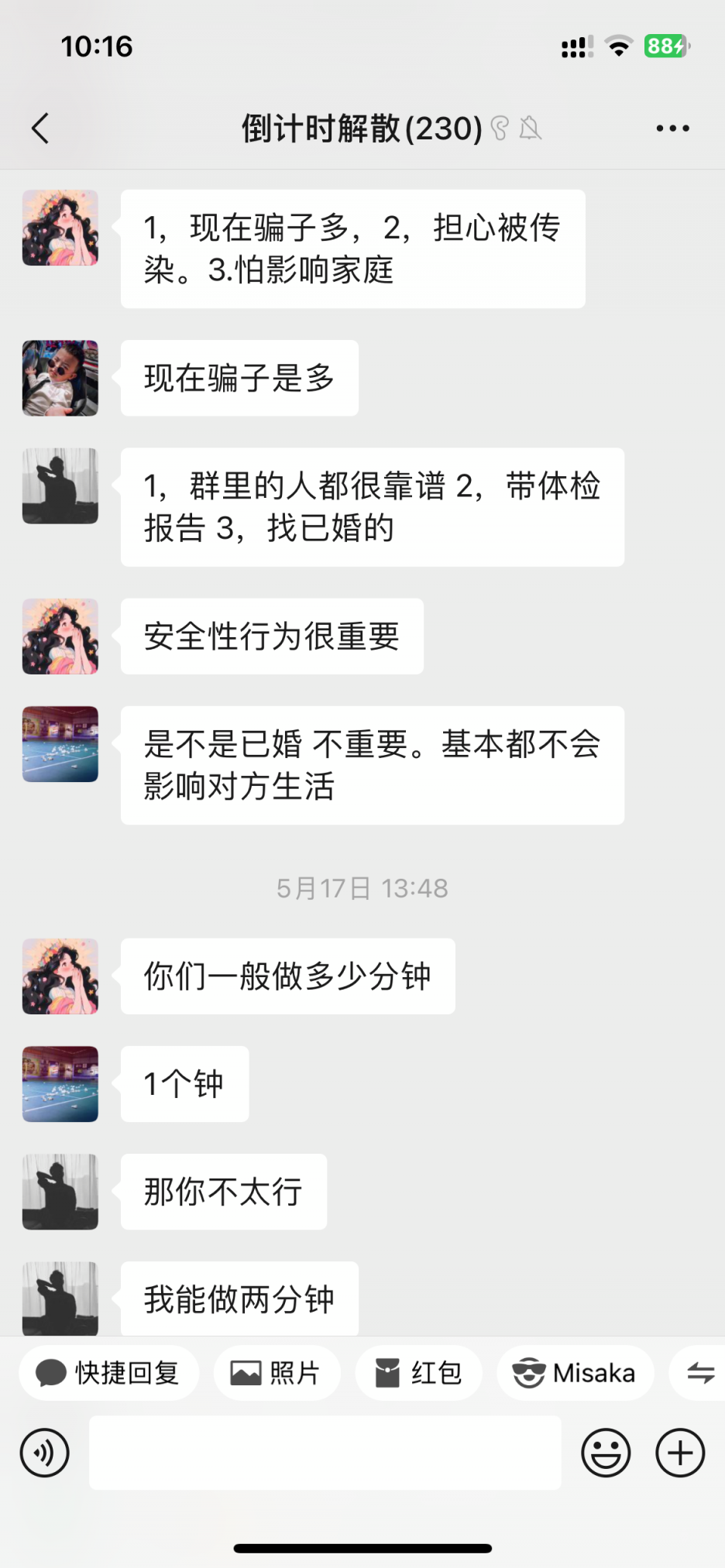Open avatar next to the 1个钟 message
Viewport: 725px width, 1568px height.
click(60, 1084)
